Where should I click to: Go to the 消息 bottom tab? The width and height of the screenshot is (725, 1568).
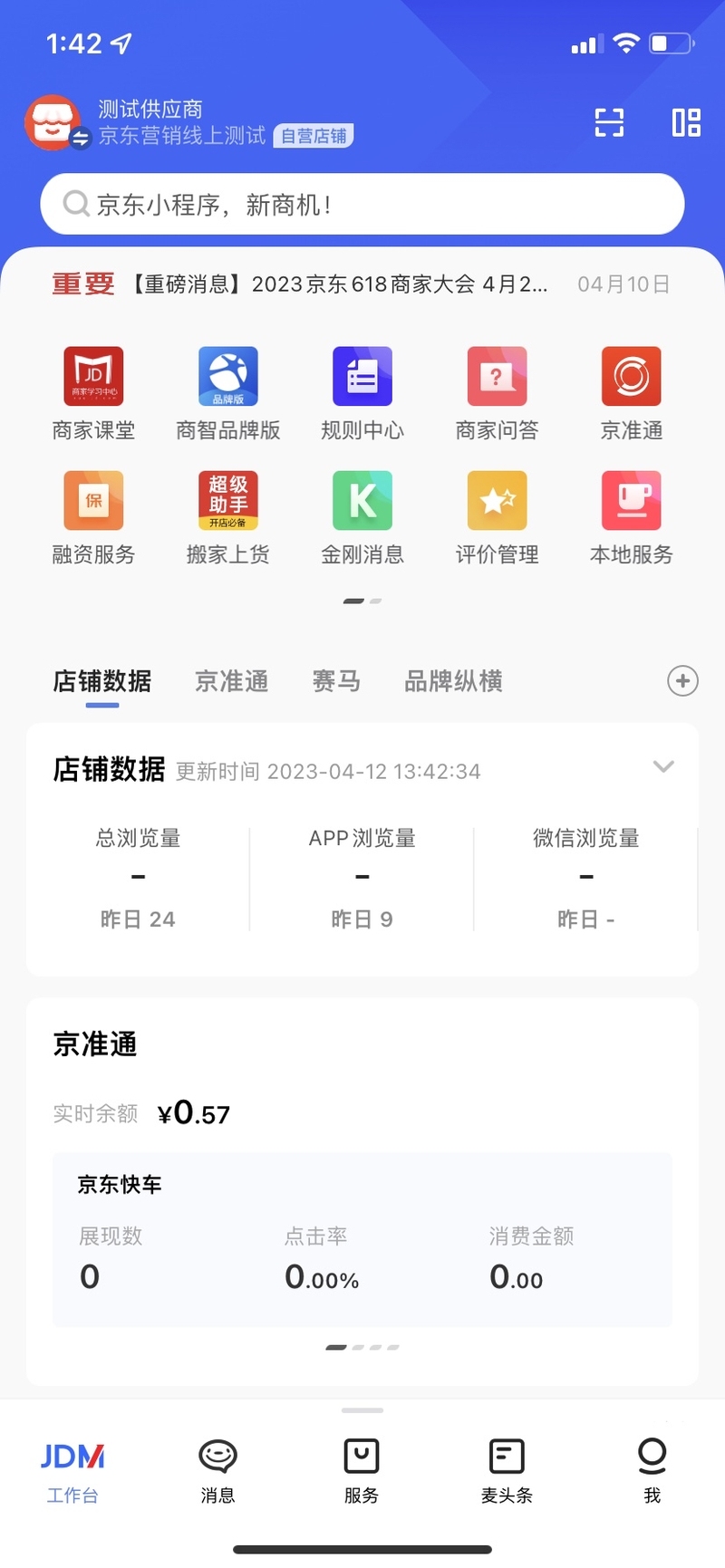[217, 1471]
